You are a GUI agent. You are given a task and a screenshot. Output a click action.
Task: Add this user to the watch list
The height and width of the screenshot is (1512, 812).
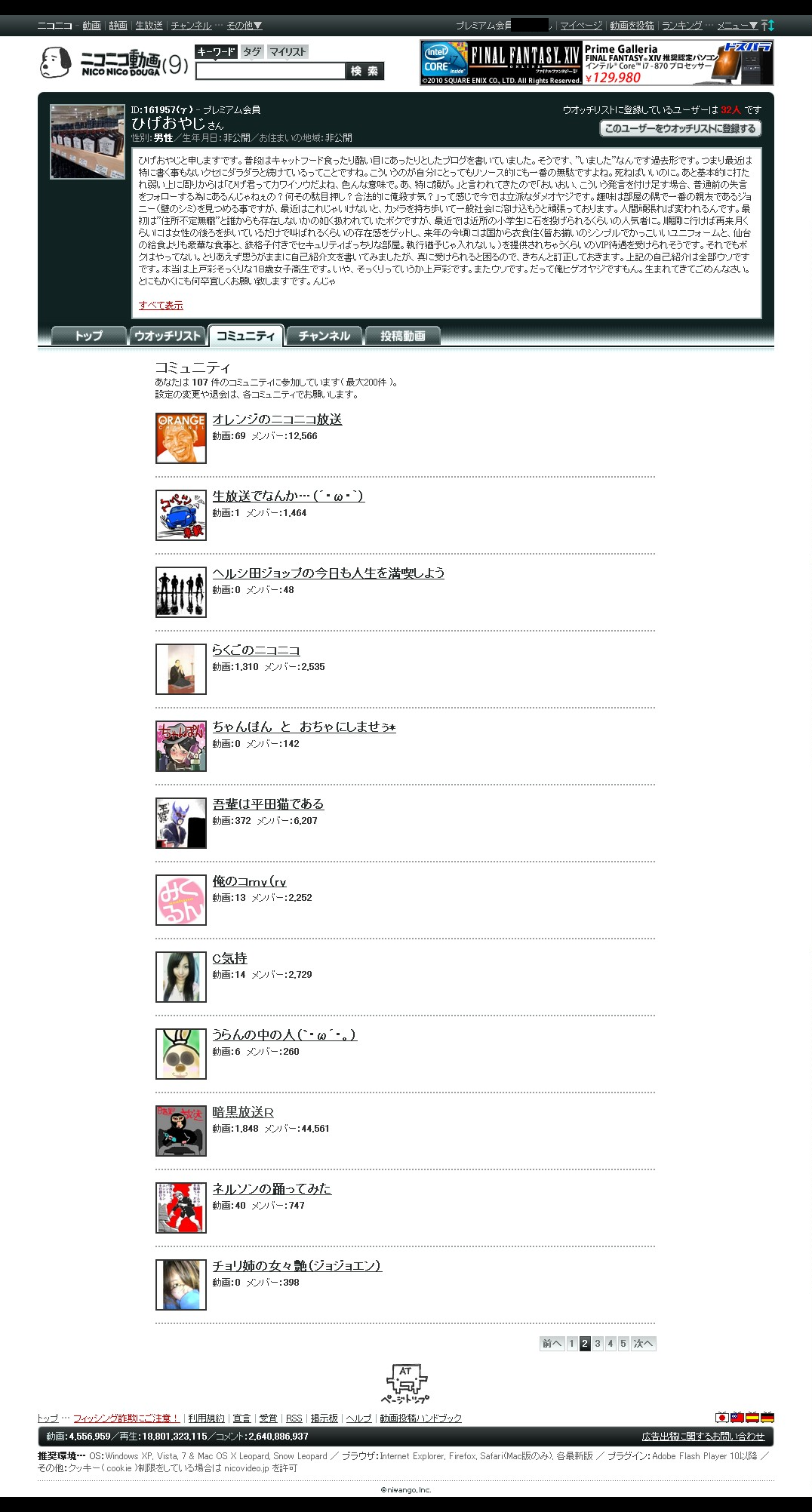click(x=680, y=128)
